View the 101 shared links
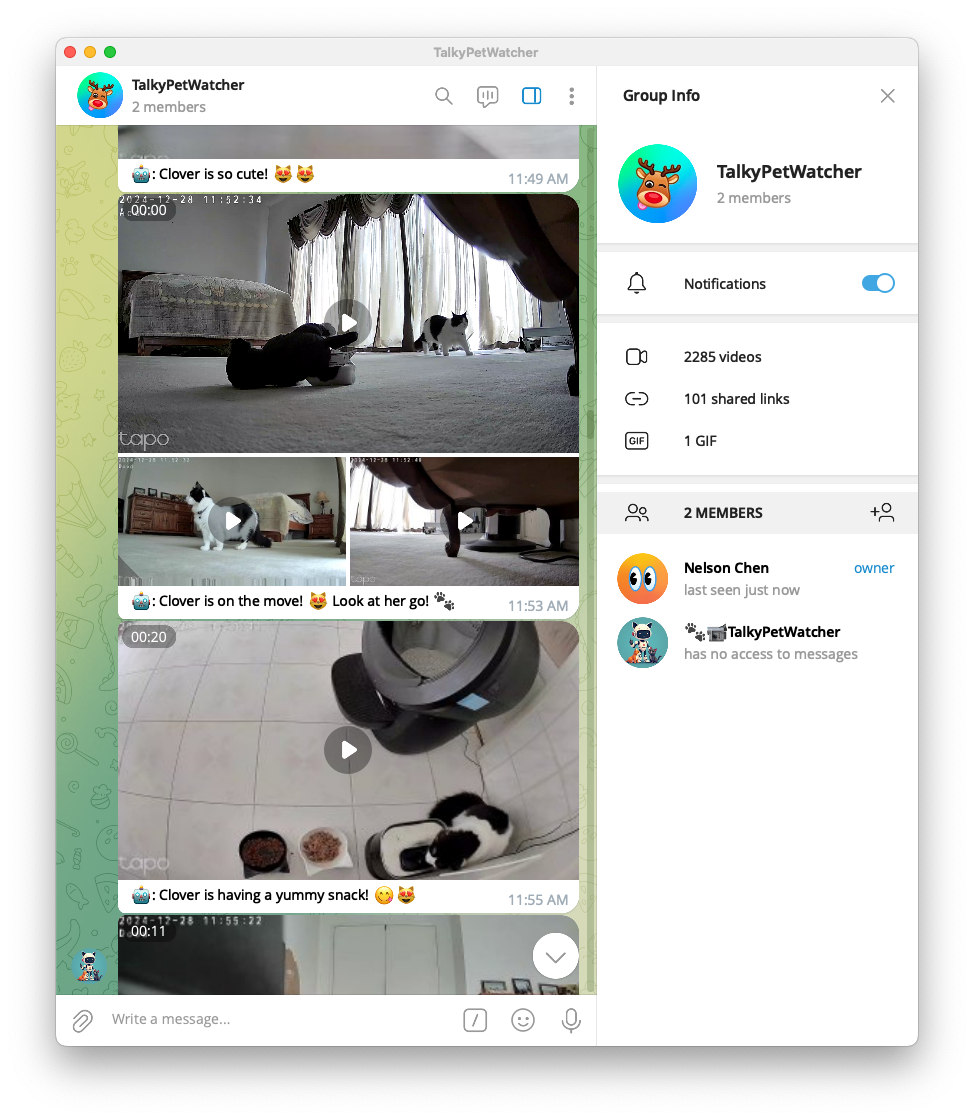Image resolution: width=974 pixels, height=1120 pixels. coord(736,399)
